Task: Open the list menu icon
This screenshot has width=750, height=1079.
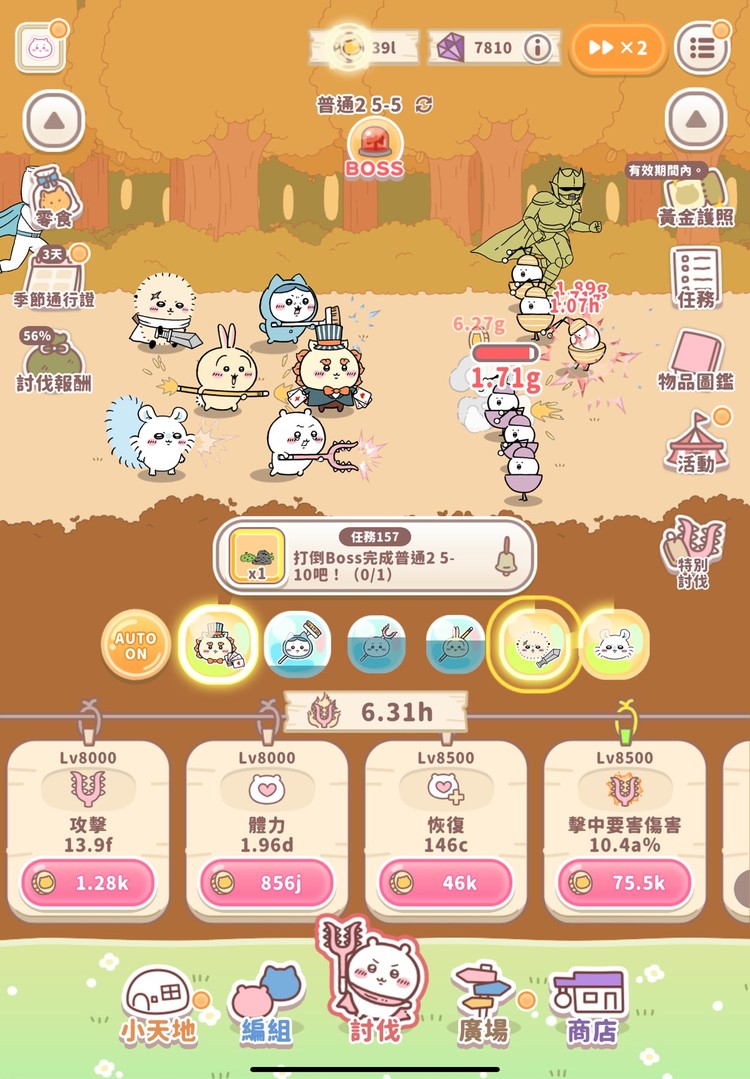Action: [701, 47]
